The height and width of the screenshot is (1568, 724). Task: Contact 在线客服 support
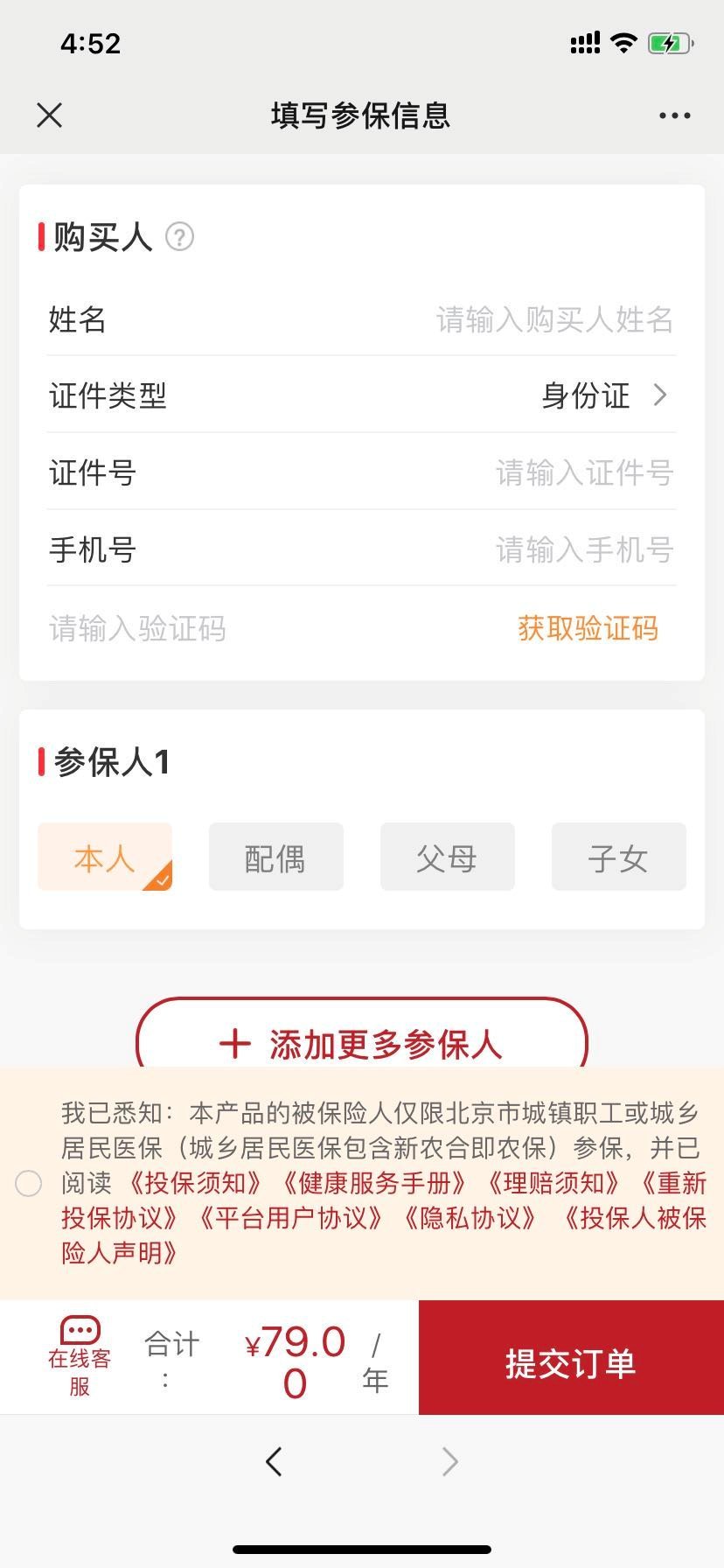pyautogui.click(x=80, y=1357)
